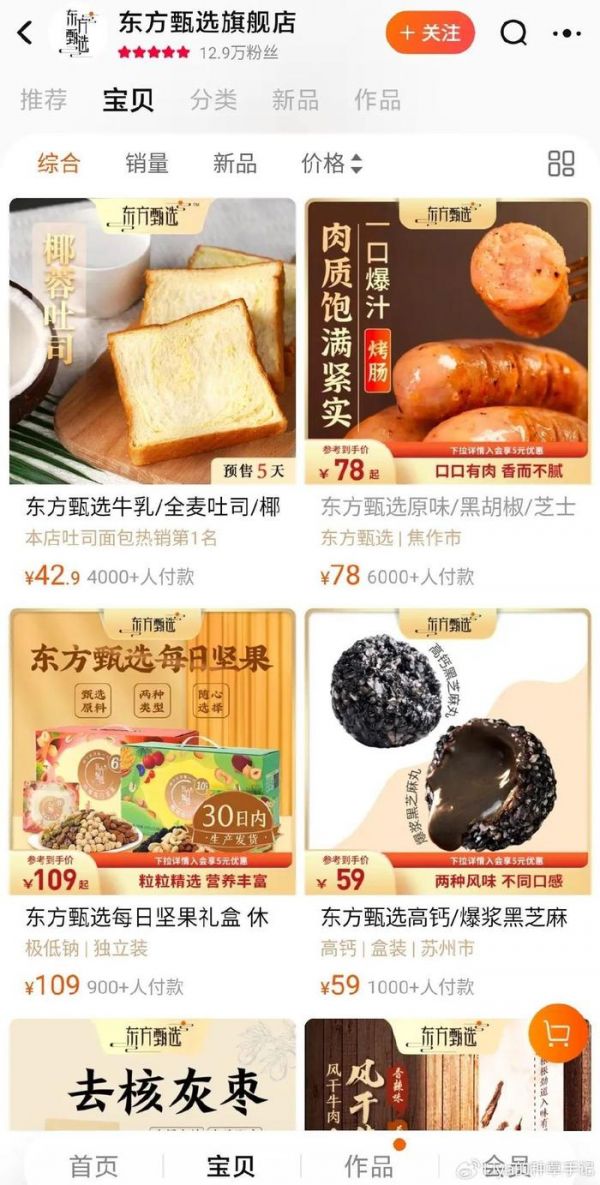Sort products by 综合
Image resolution: width=600 pixels, height=1185 pixels.
(x=59, y=163)
